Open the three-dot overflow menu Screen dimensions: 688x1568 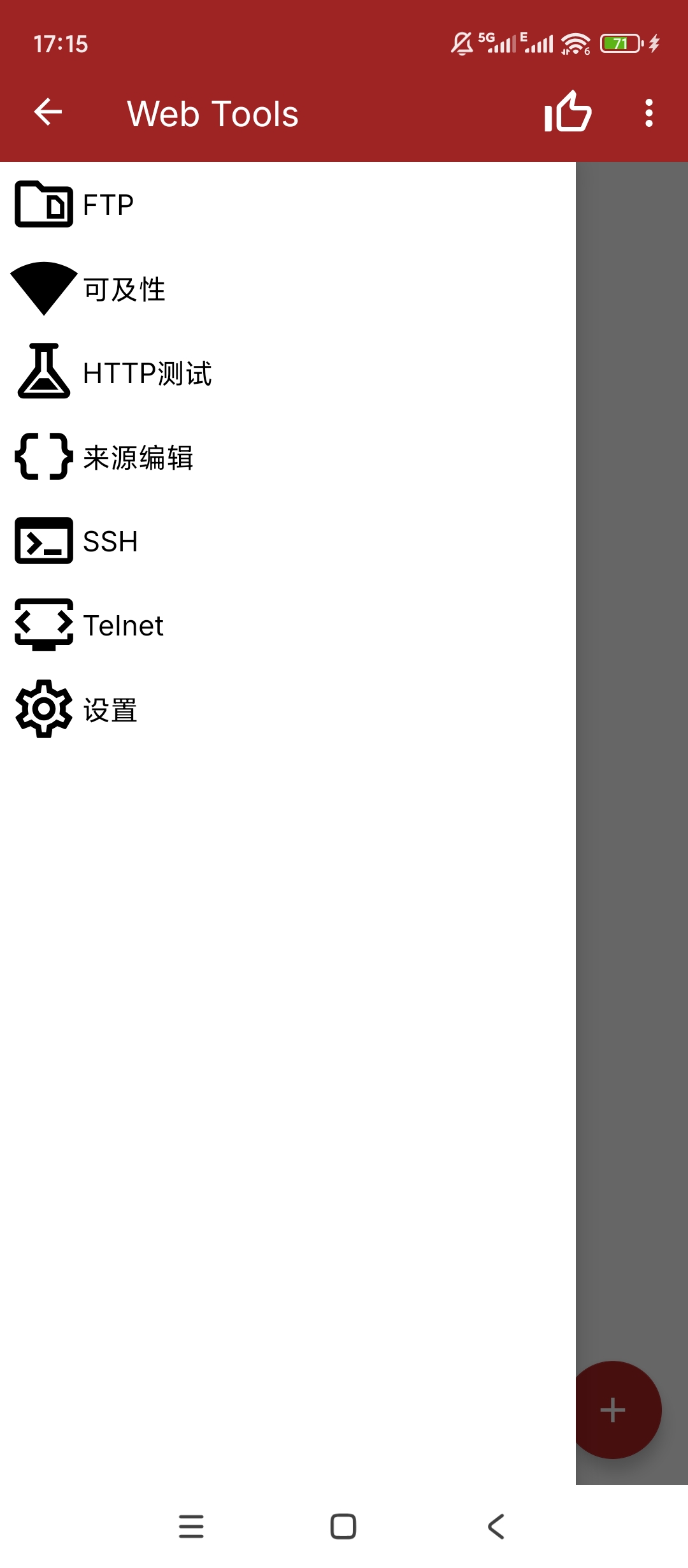(648, 112)
